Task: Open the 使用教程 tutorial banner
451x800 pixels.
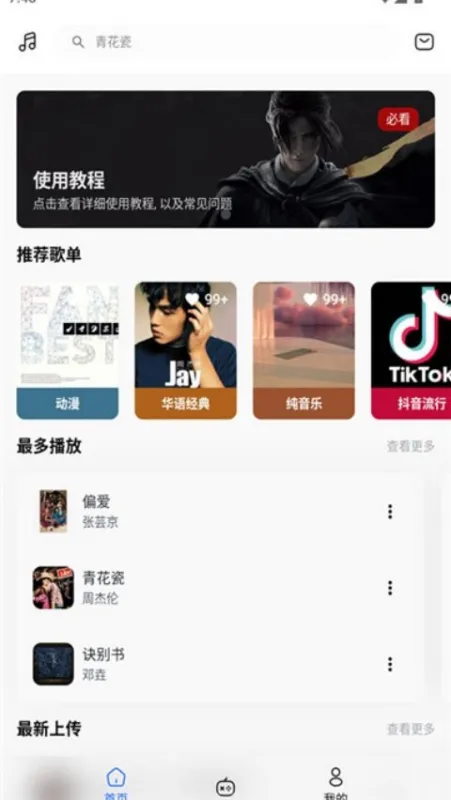Action: tap(226, 159)
